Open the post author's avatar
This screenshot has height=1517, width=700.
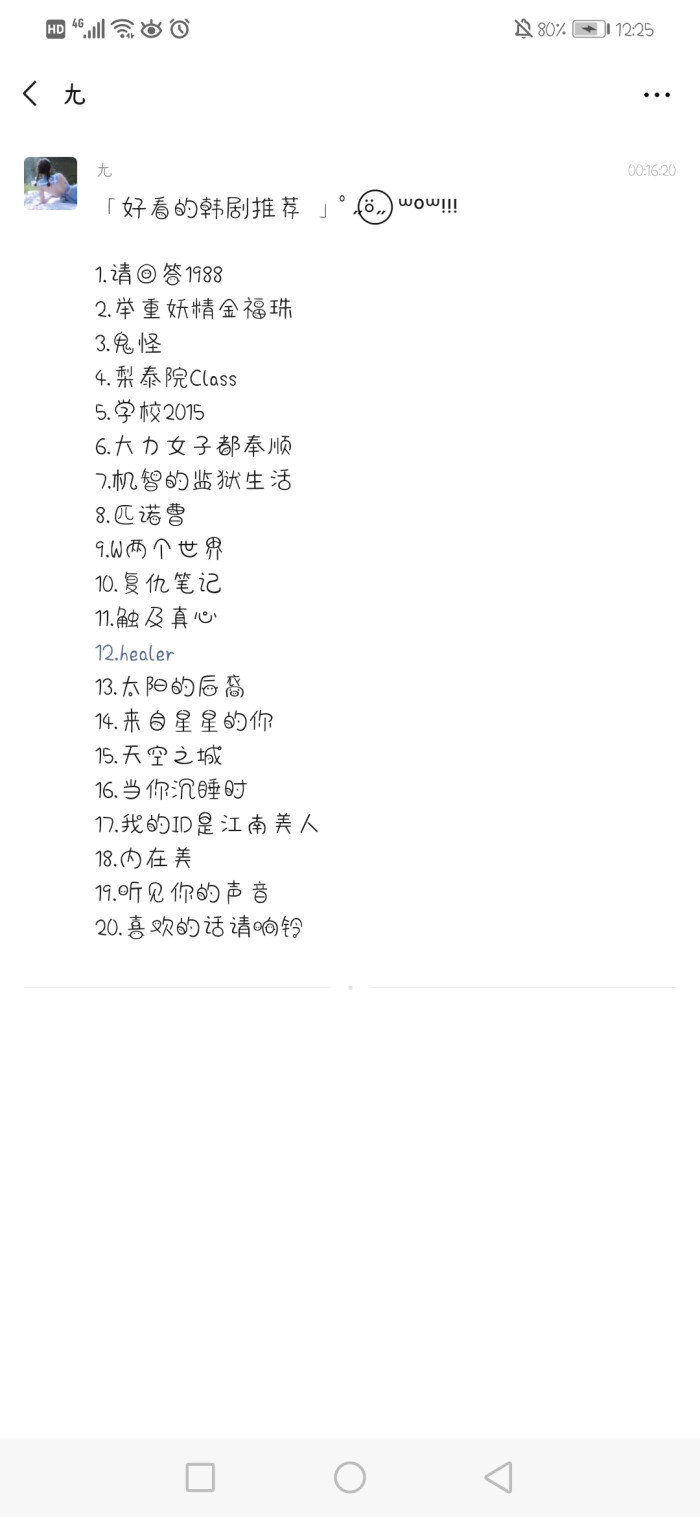coord(50,183)
